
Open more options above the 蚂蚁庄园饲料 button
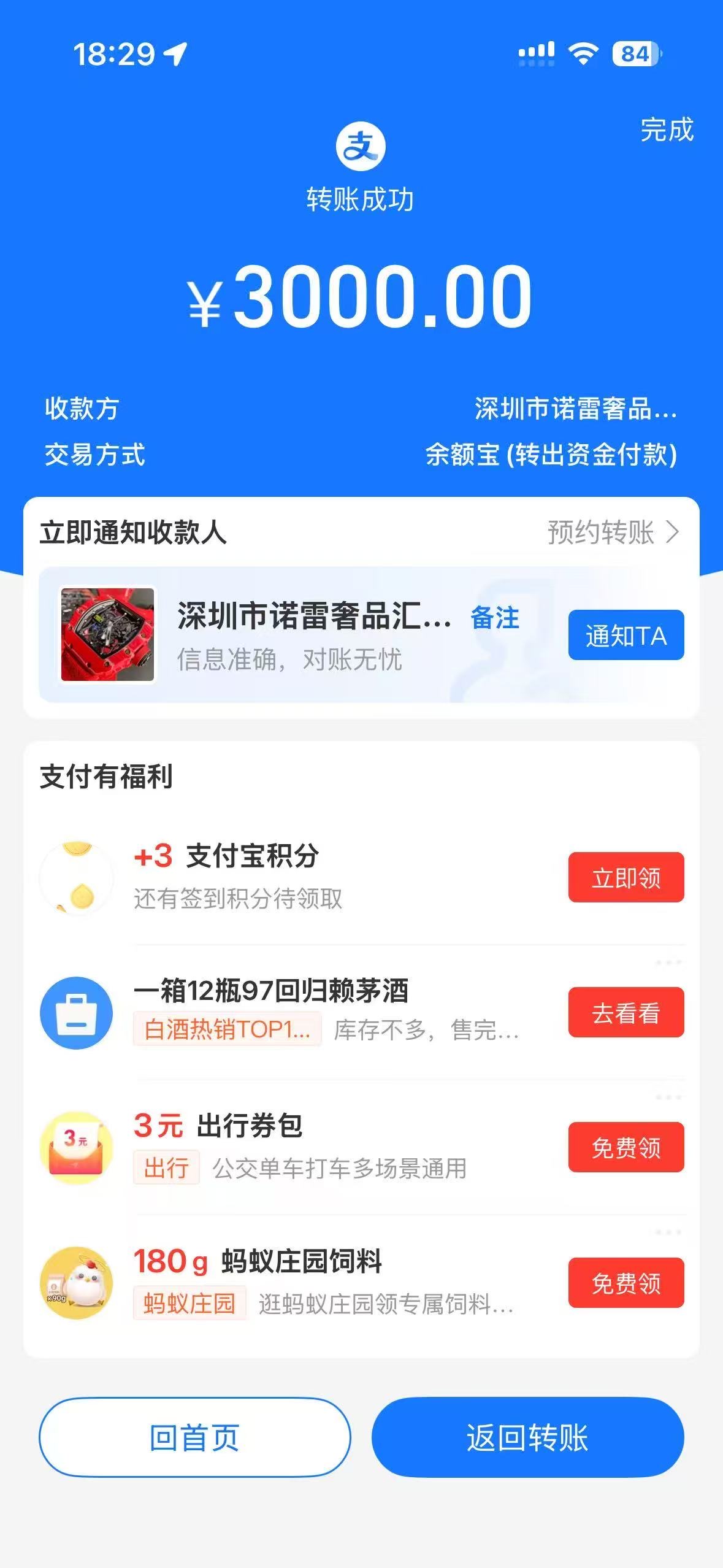[x=668, y=1232]
